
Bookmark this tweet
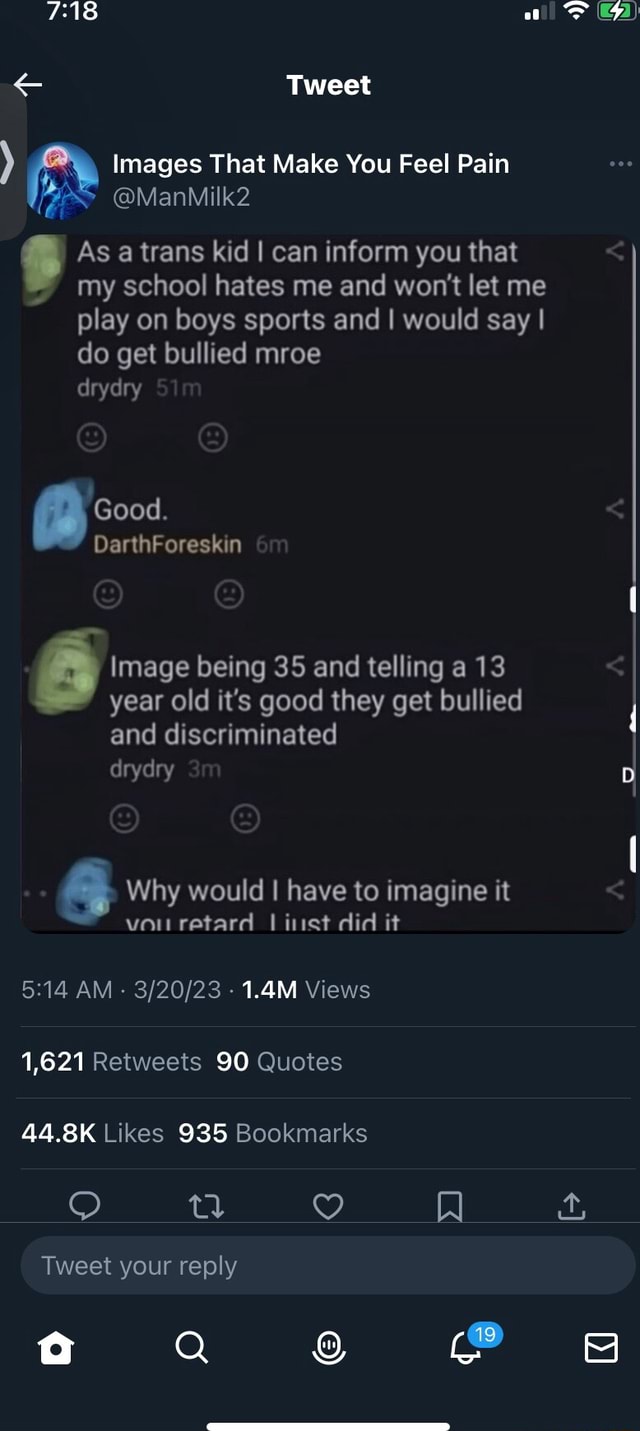point(450,1208)
